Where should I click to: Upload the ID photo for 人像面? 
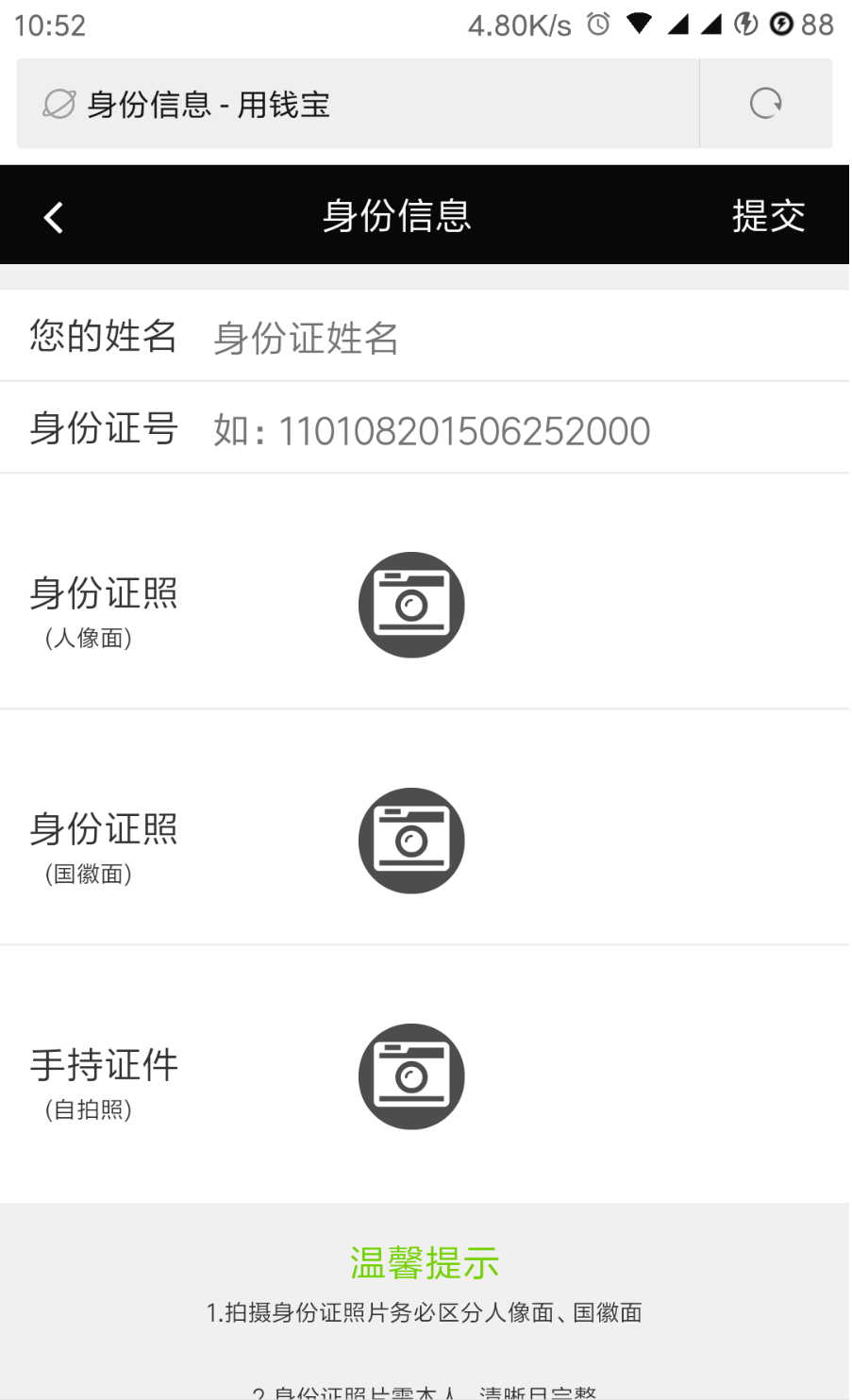click(411, 605)
